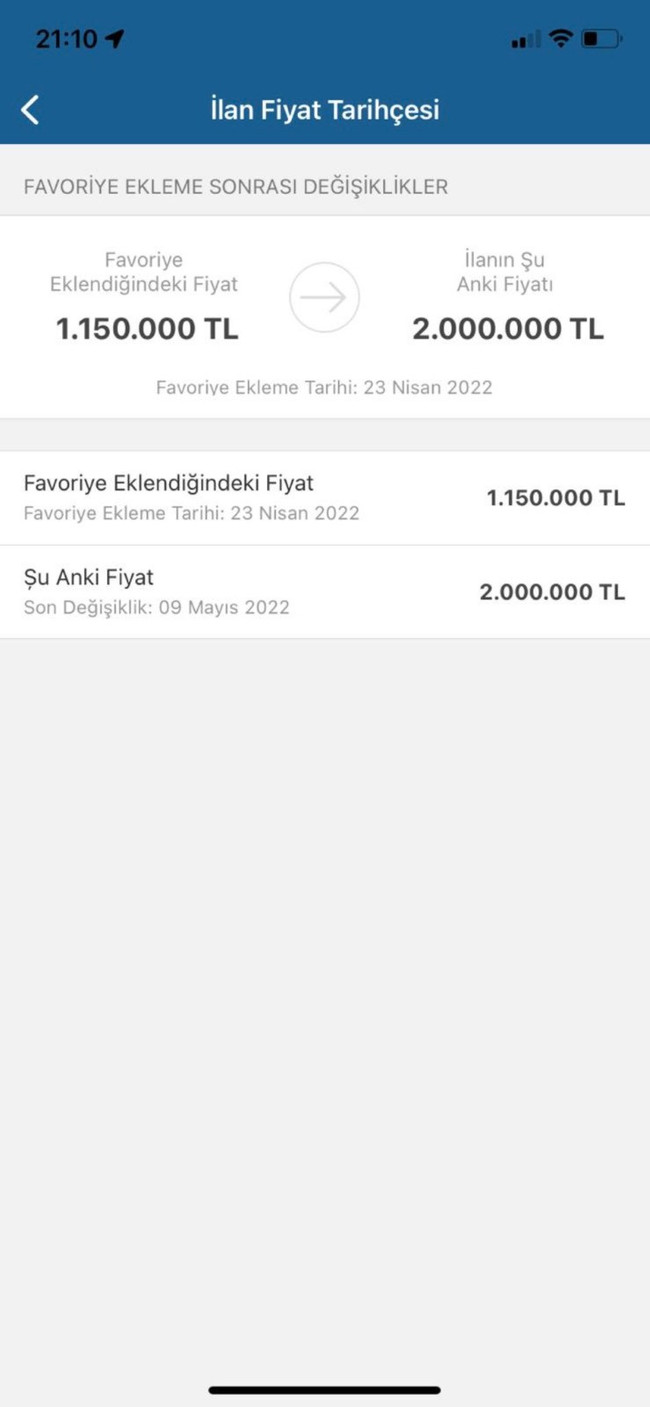Go back from İlan Fiyat Tarihçesi
650x1407 pixels.
31,109
